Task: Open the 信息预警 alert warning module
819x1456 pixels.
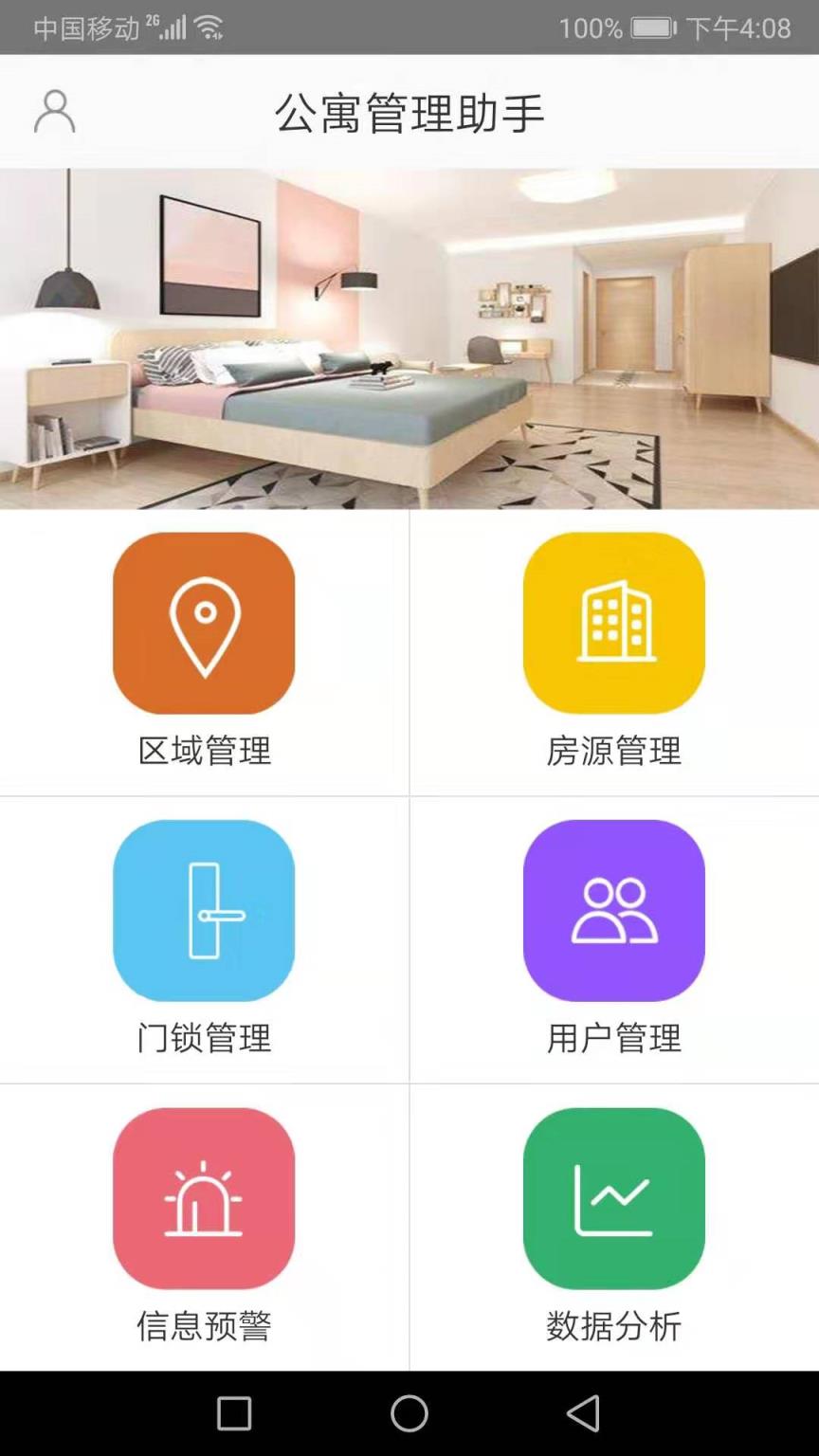Action: [x=204, y=1198]
